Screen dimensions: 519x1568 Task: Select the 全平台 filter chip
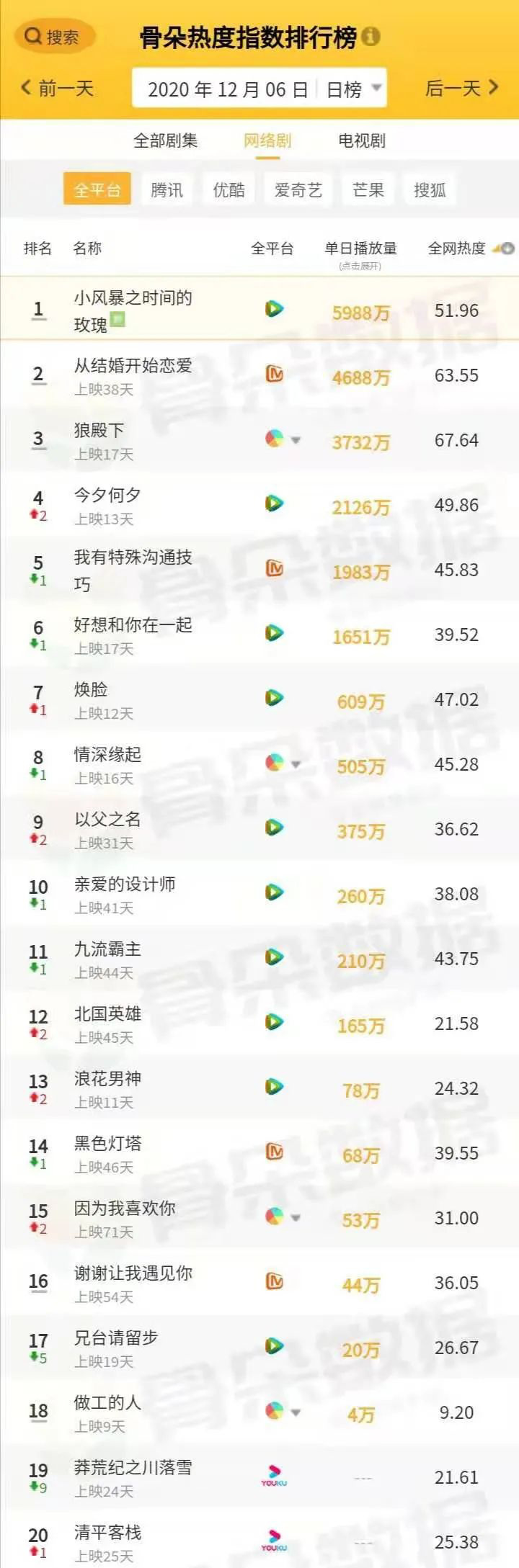click(x=97, y=190)
